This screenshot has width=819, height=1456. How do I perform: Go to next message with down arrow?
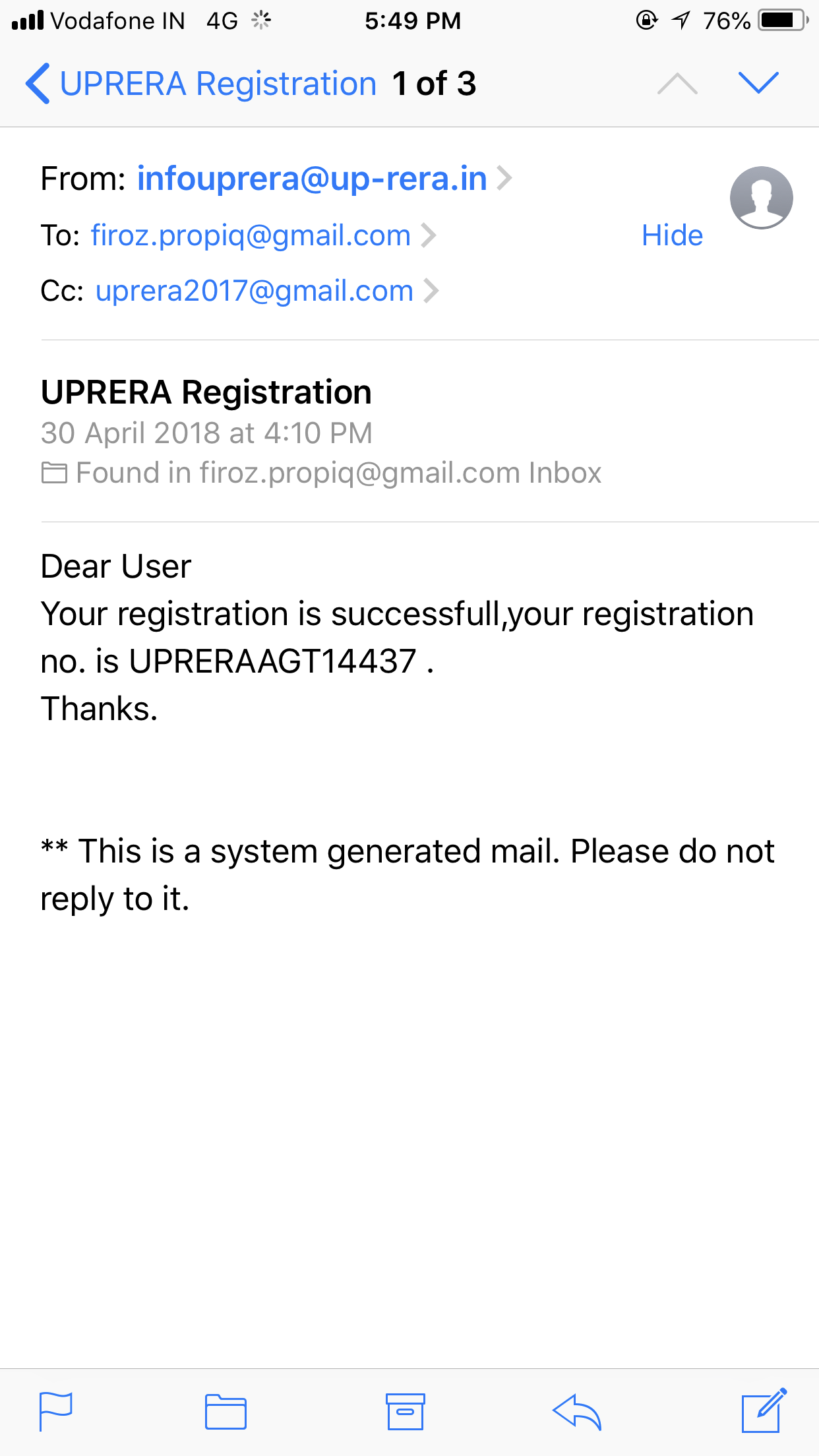(x=758, y=83)
